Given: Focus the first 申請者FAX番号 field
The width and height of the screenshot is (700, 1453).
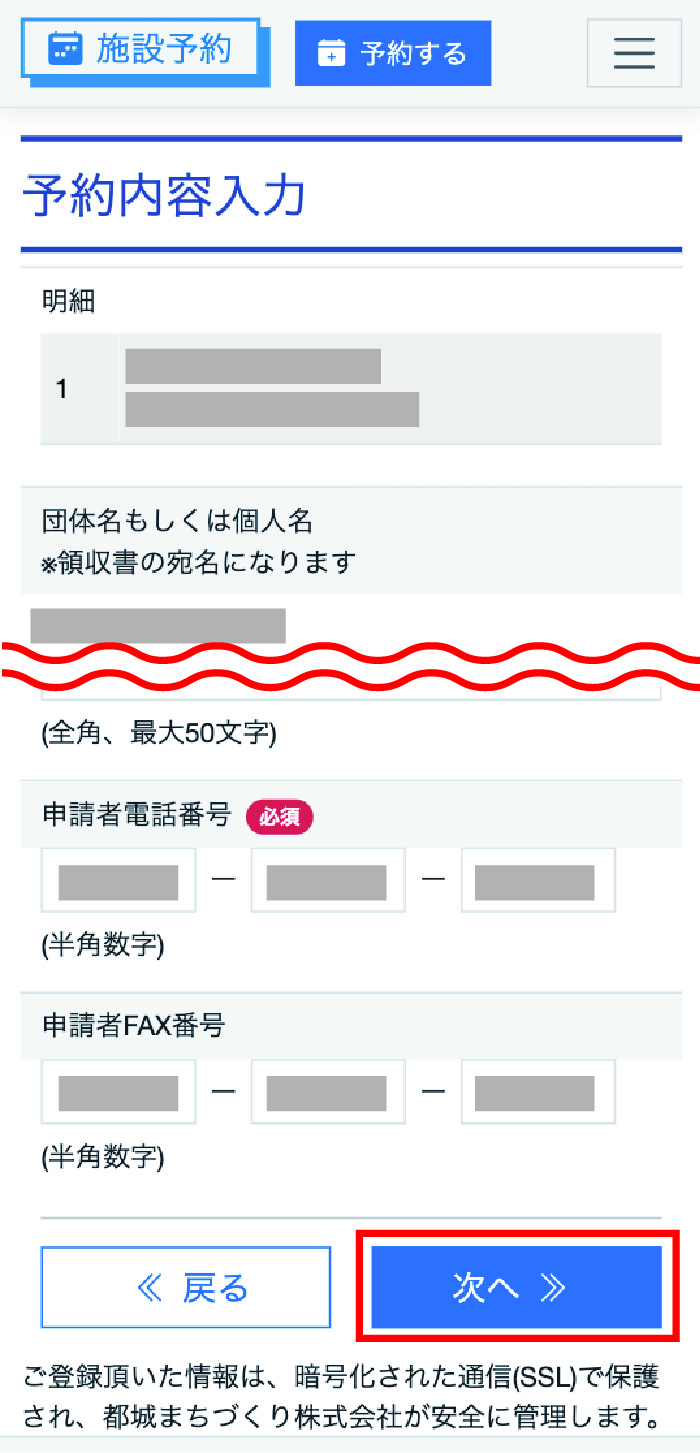Looking at the screenshot, I should (x=118, y=1093).
